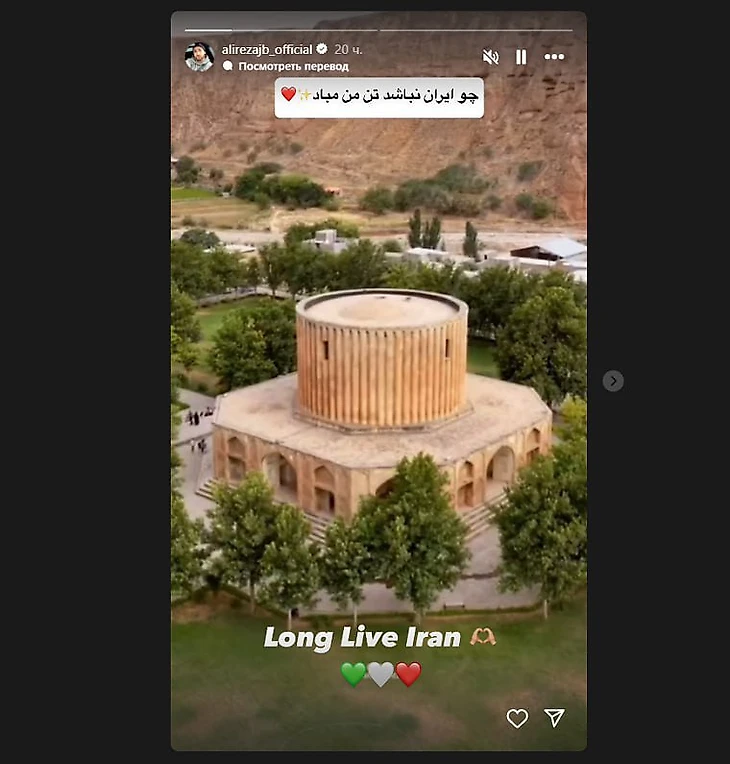
Task: Unmute the story sound
Action: [490, 57]
